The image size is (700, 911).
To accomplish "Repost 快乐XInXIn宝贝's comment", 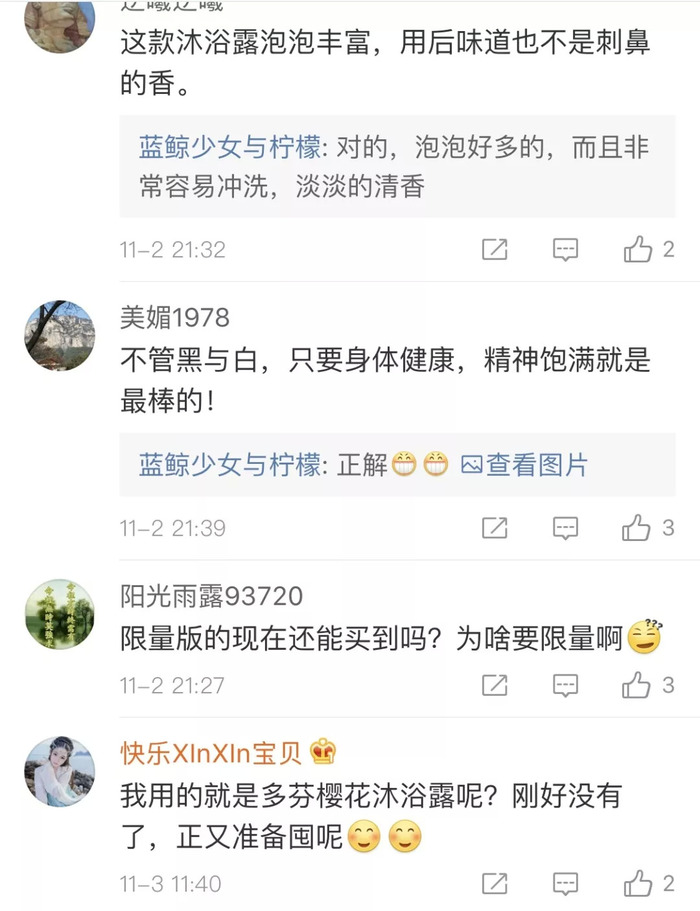I will (x=494, y=883).
